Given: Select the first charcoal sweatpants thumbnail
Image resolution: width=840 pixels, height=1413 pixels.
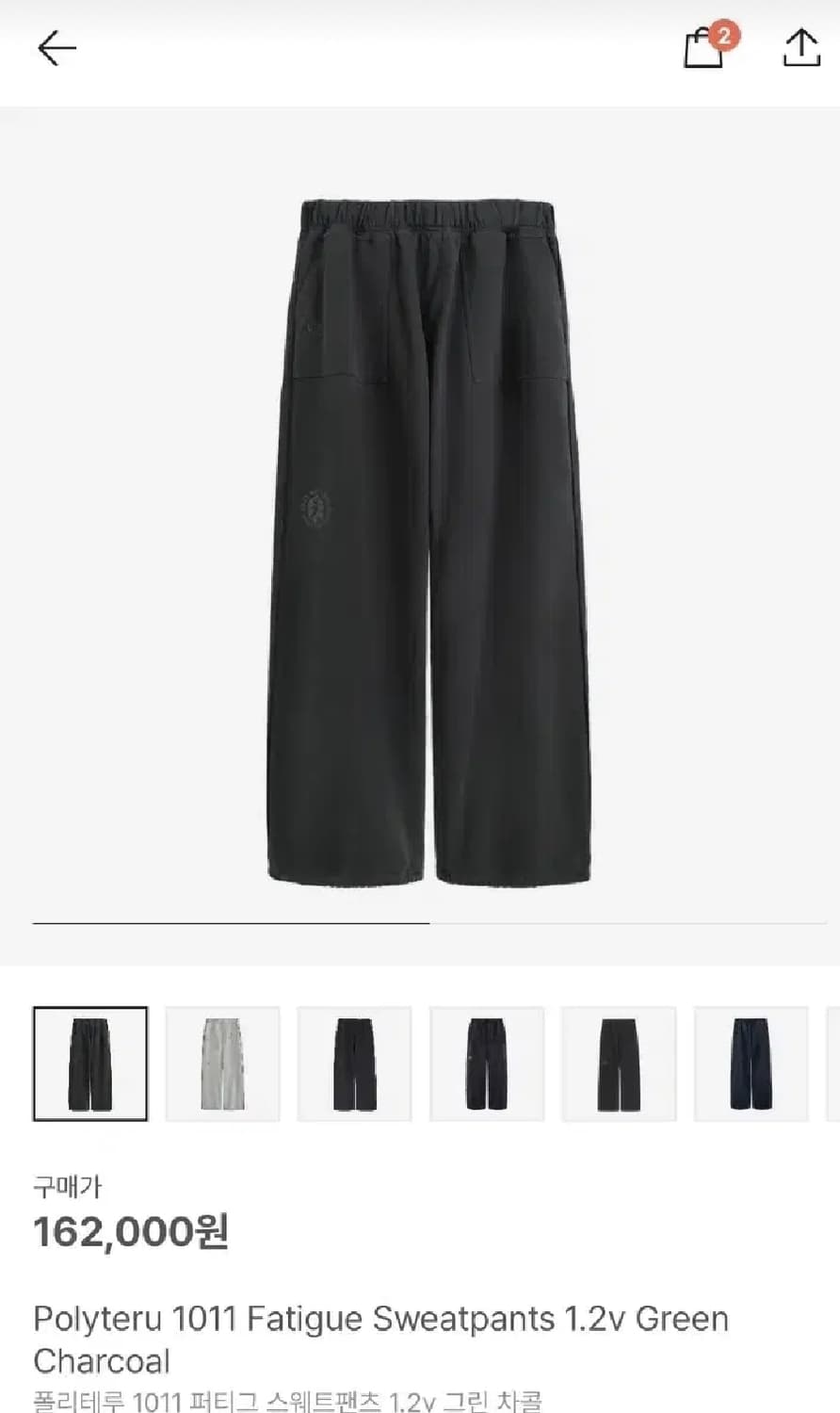Looking at the screenshot, I should tap(90, 1064).
